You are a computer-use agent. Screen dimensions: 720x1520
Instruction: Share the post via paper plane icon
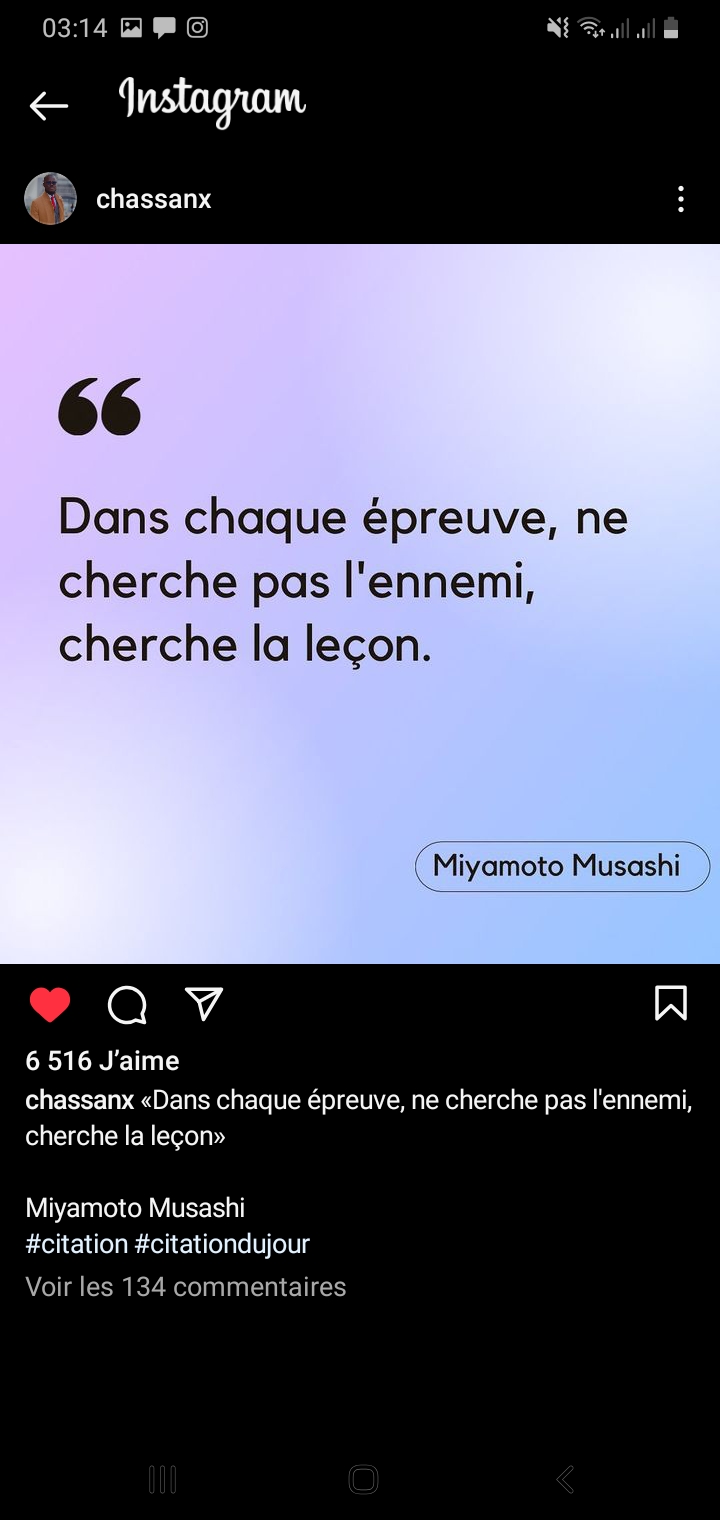(x=204, y=1004)
